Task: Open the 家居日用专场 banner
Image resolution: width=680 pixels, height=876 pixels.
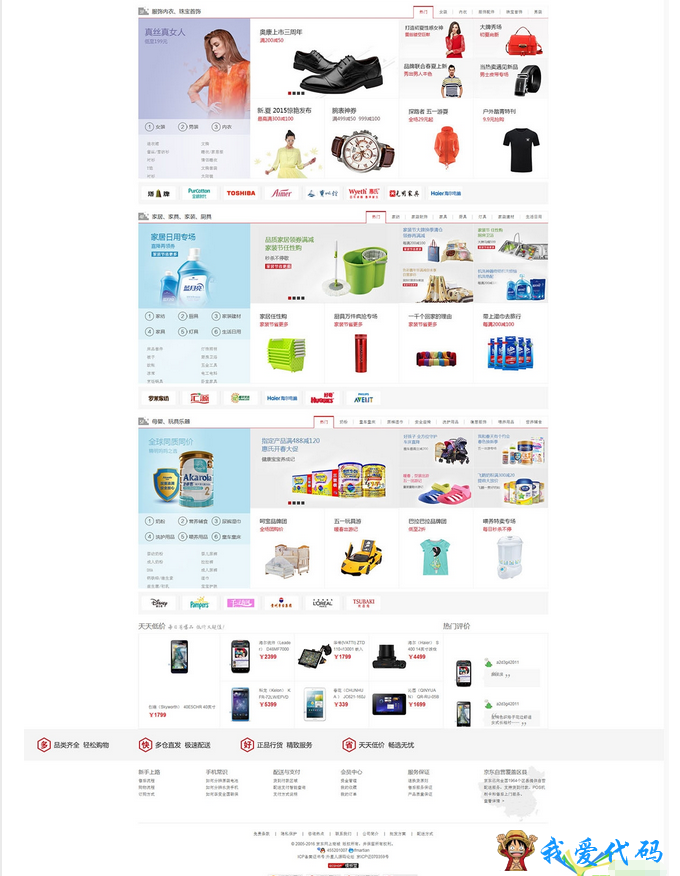Action: [194, 265]
